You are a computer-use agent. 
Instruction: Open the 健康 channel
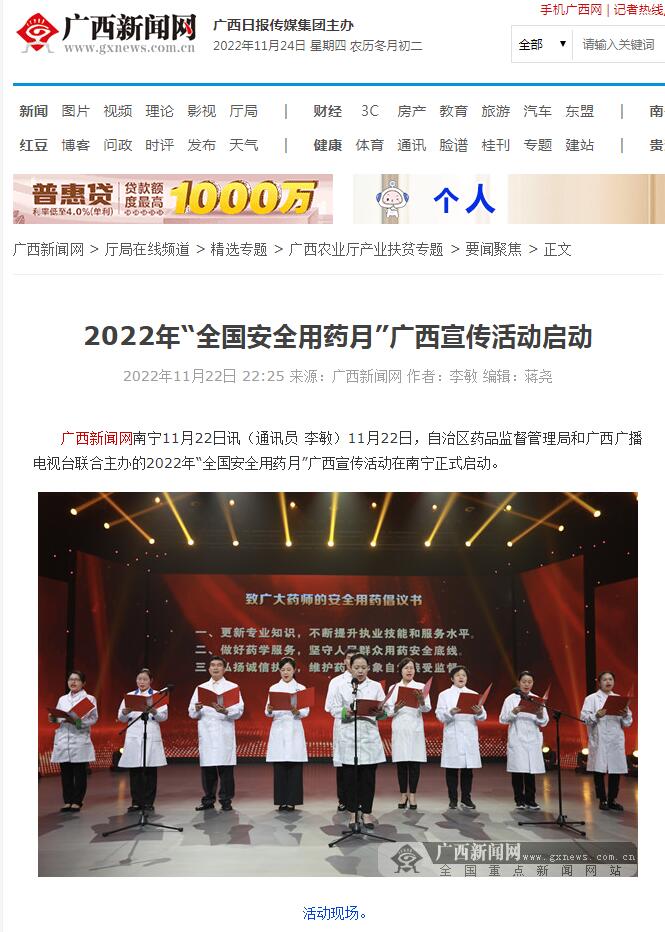tap(327, 145)
